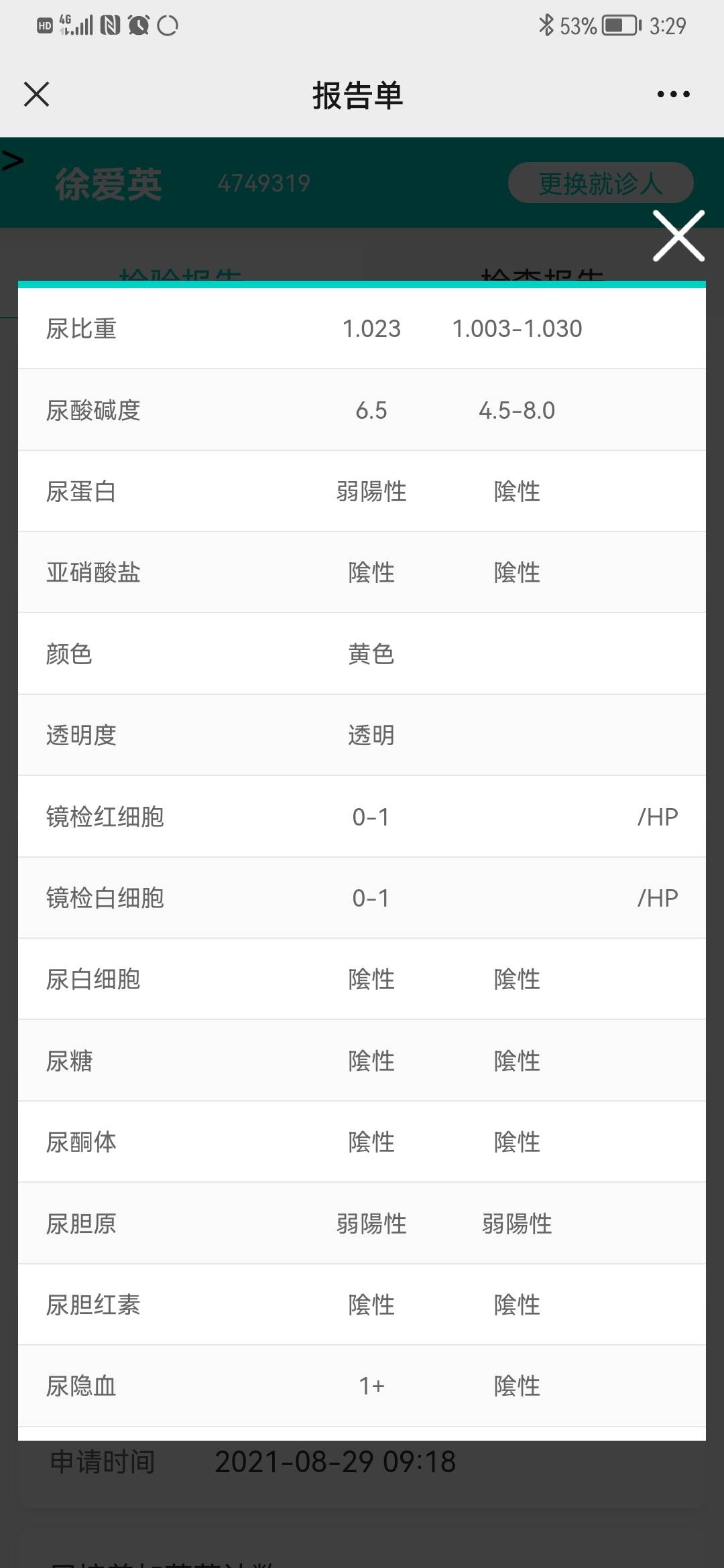The image size is (724, 1568).
Task: Open the three-dot overflow menu
Action: (x=673, y=94)
